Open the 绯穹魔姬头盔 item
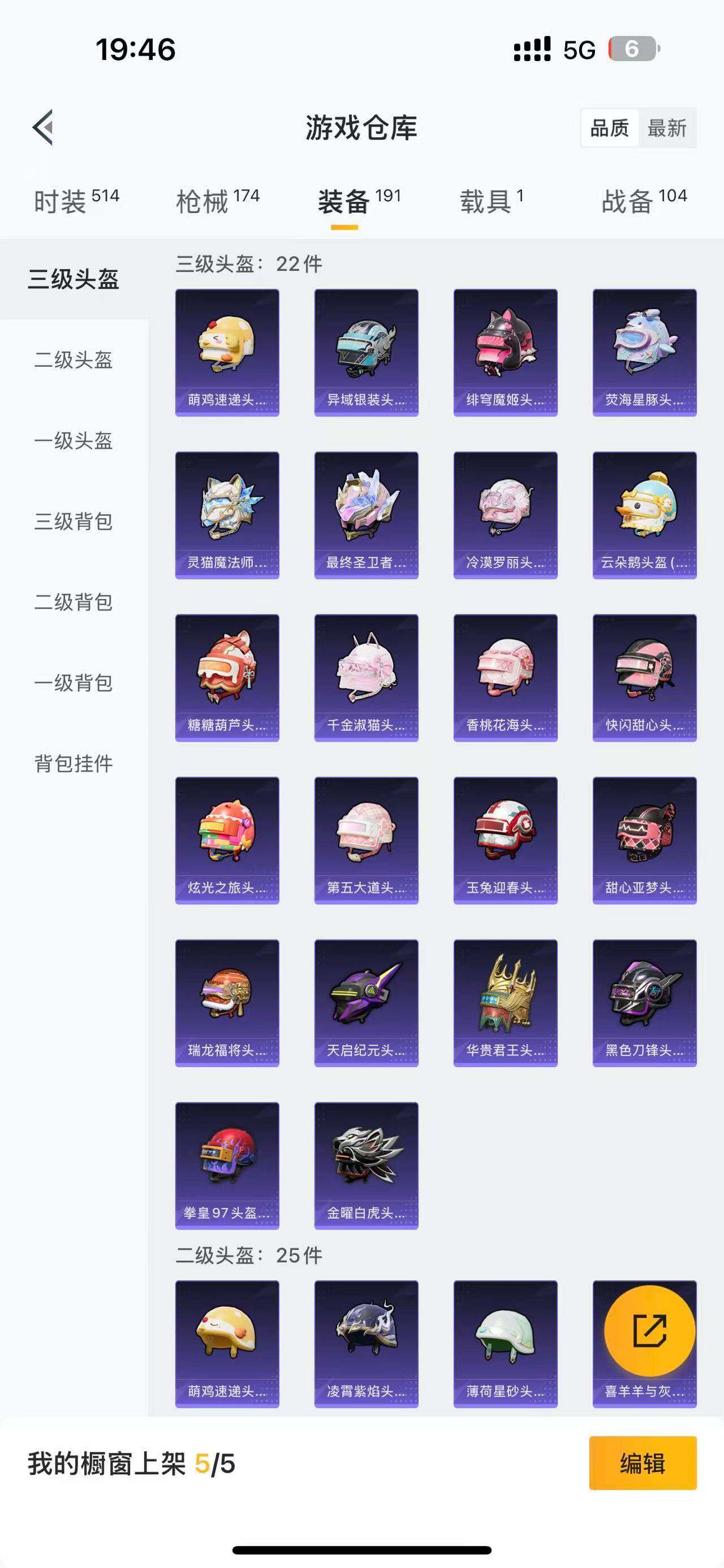This screenshot has width=724, height=1568. point(506,353)
